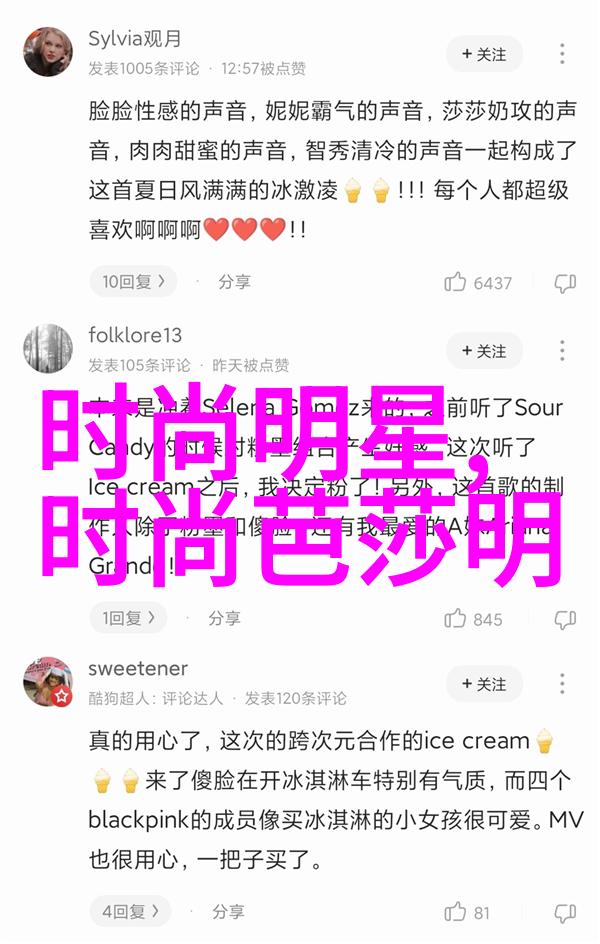Expand the 4回复 replies under sweetener's comment
The width and height of the screenshot is (600, 944).
point(130,911)
